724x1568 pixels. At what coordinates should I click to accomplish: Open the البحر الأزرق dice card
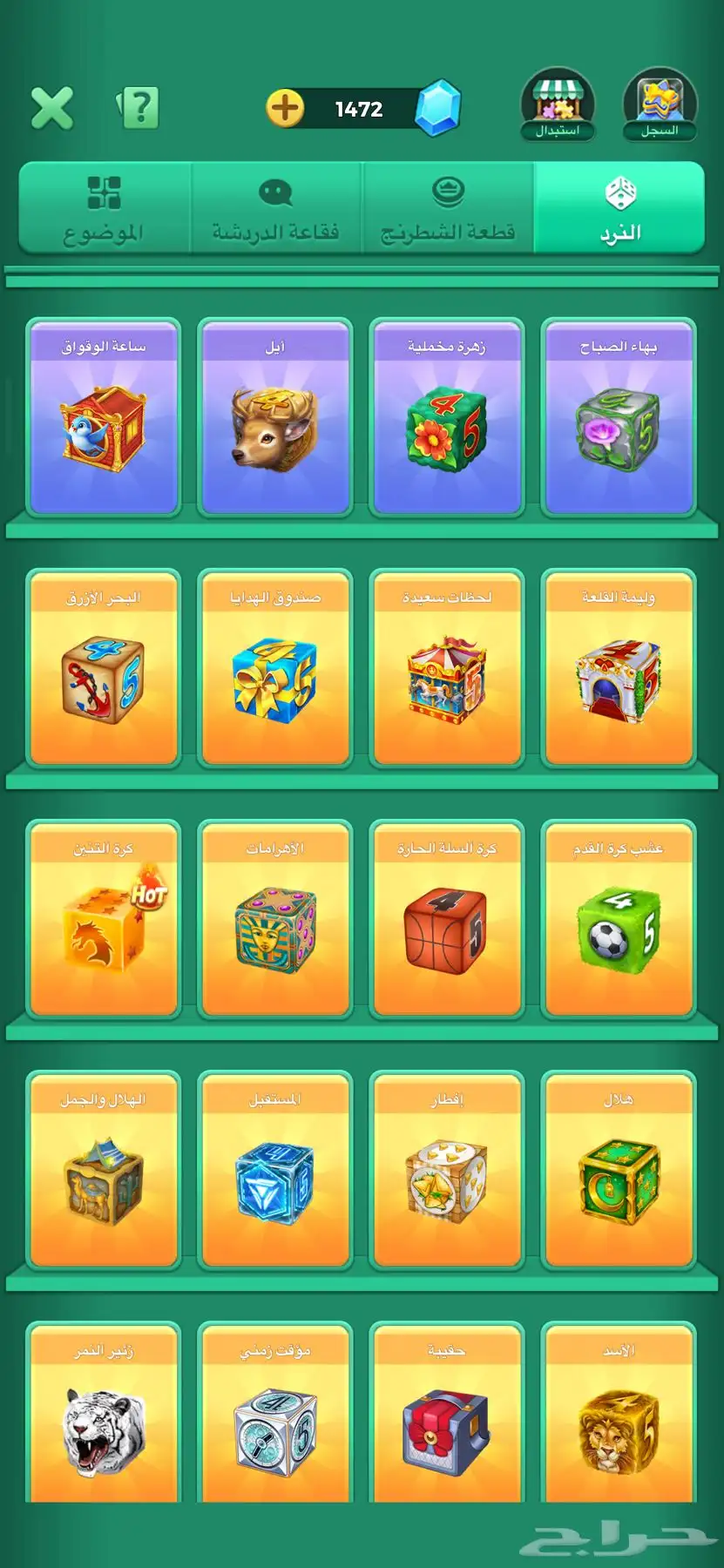tap(104, 669)
